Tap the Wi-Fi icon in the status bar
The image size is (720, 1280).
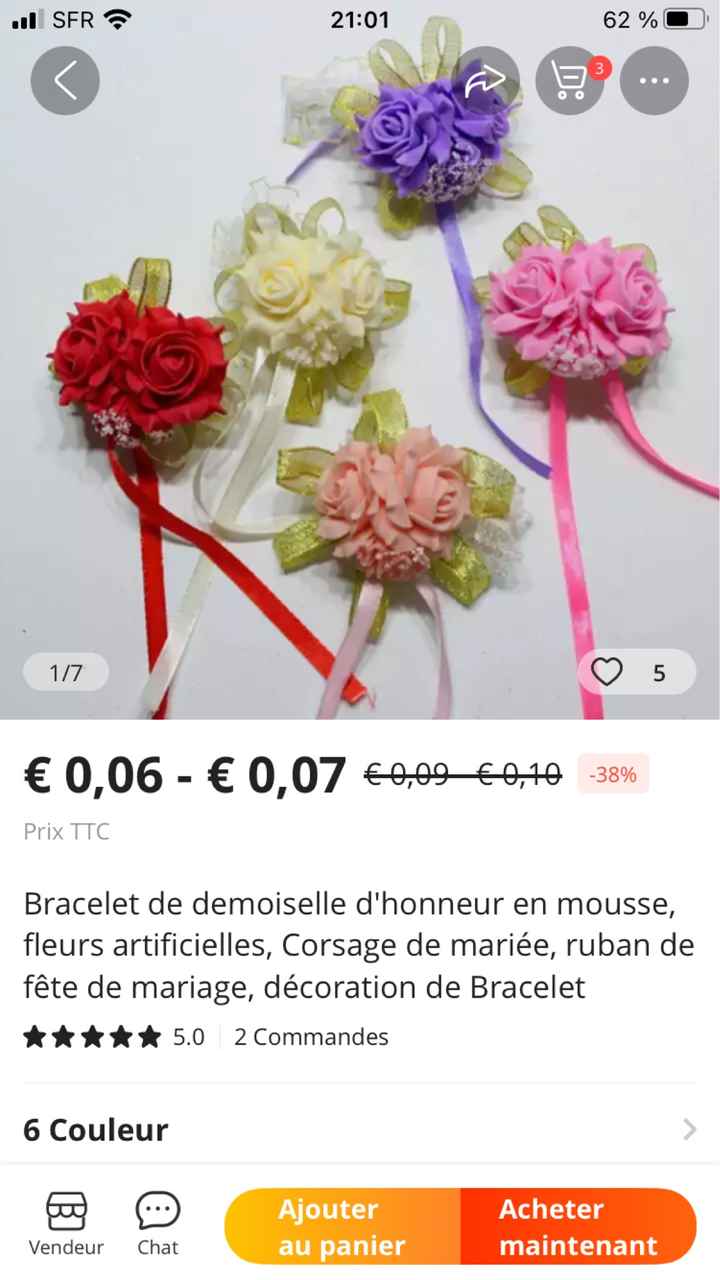click(x=114, y=19)
